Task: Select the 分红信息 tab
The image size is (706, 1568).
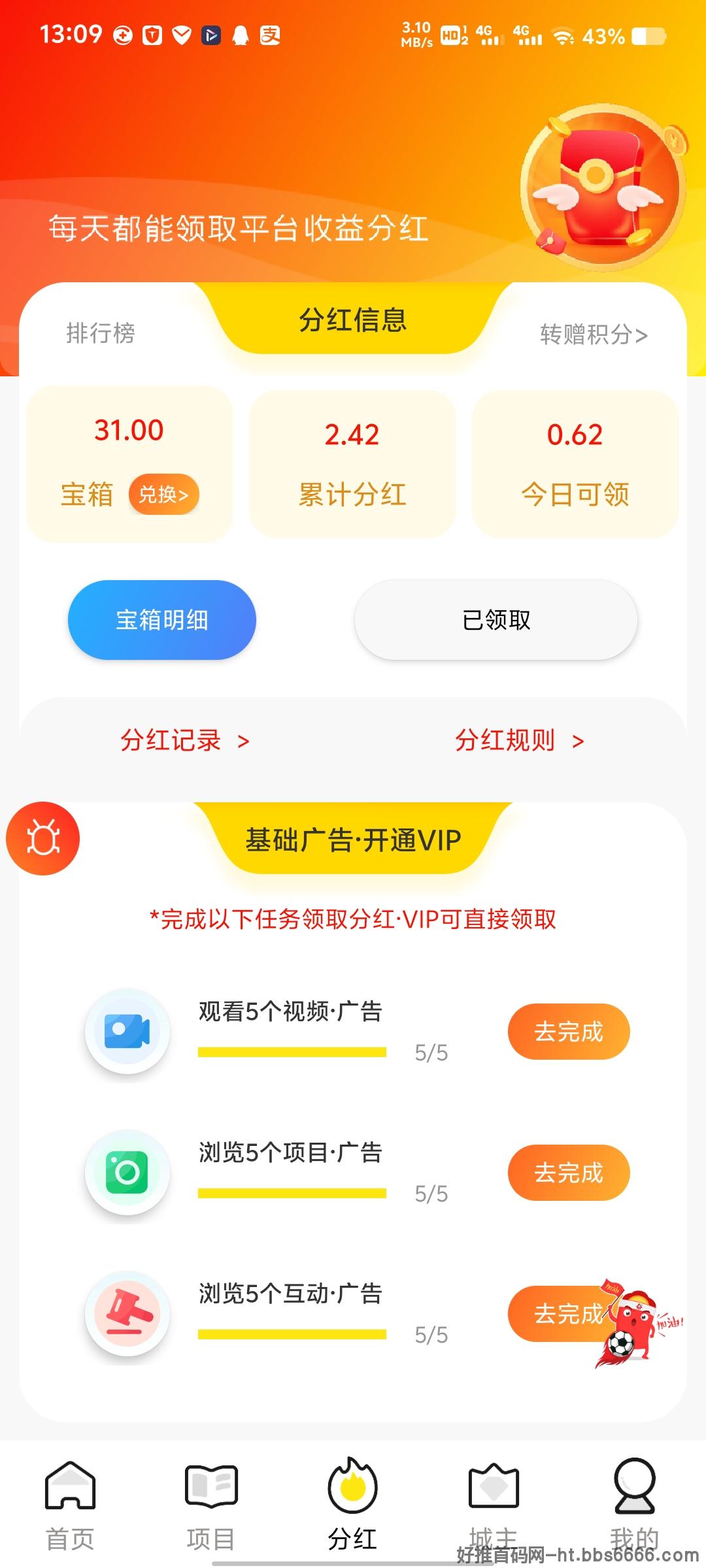Action: click(353, 320)
